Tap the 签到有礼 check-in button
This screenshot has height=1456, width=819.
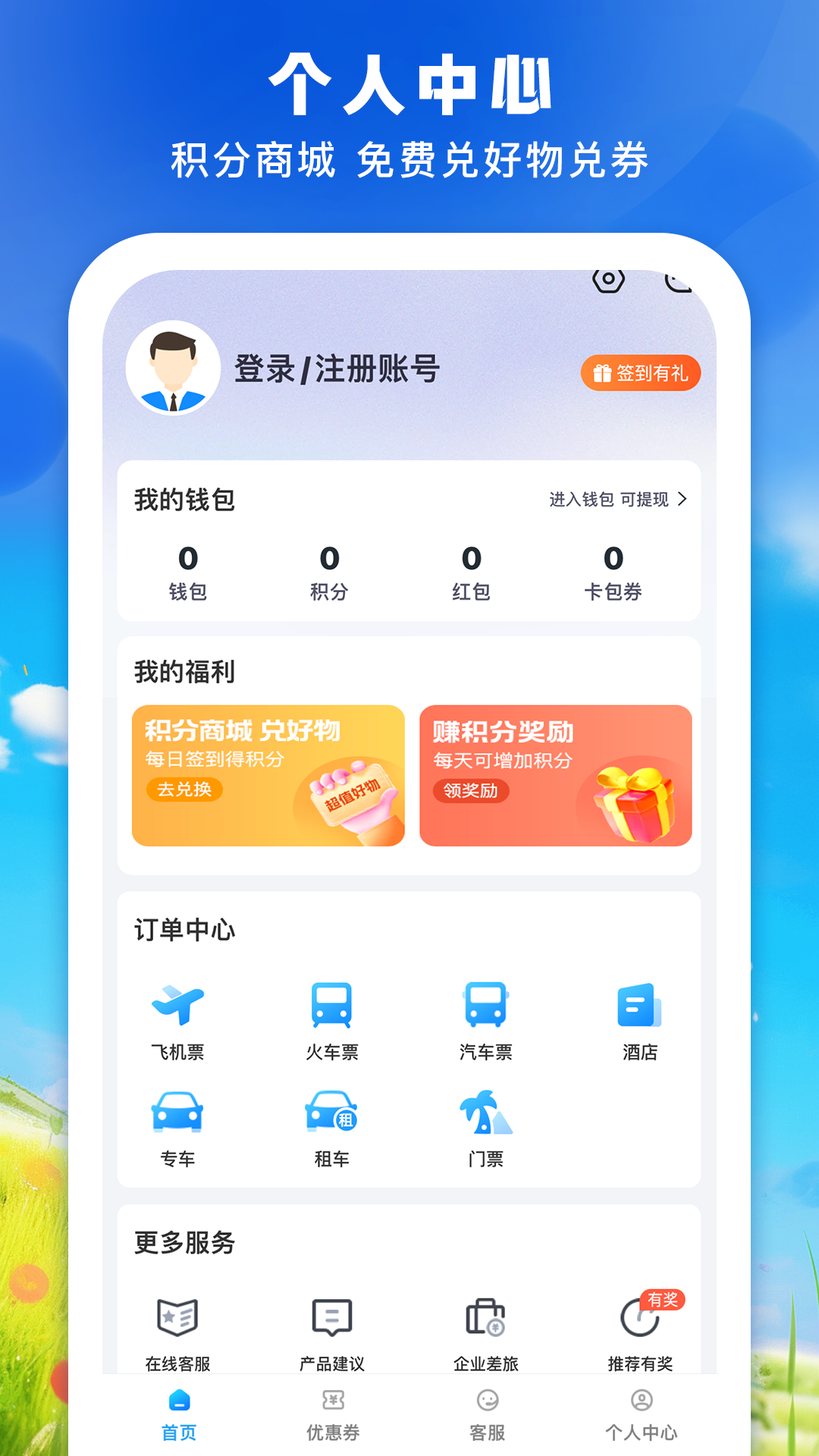(x=641, y=373)
